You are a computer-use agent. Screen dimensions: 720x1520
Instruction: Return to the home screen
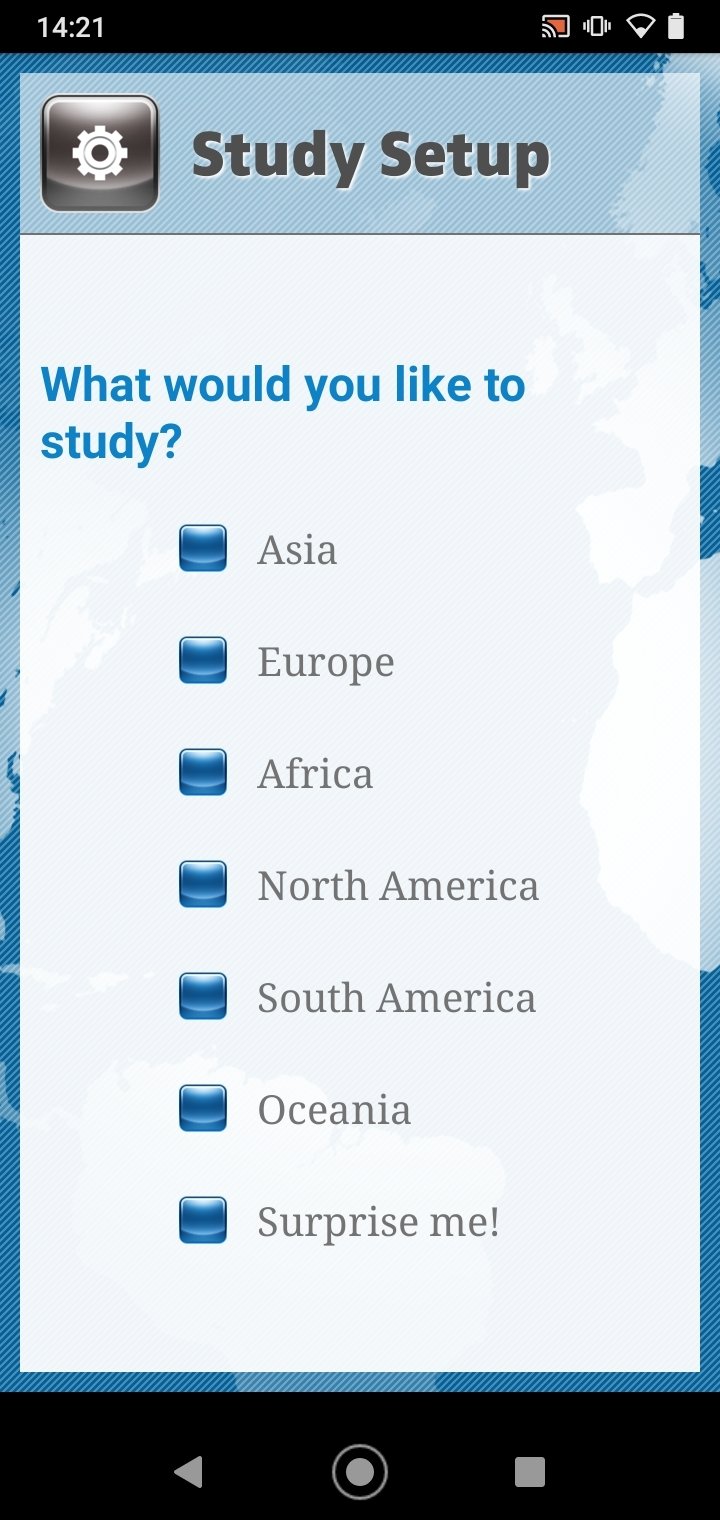pyautogui.click(x=359, y=1471)
